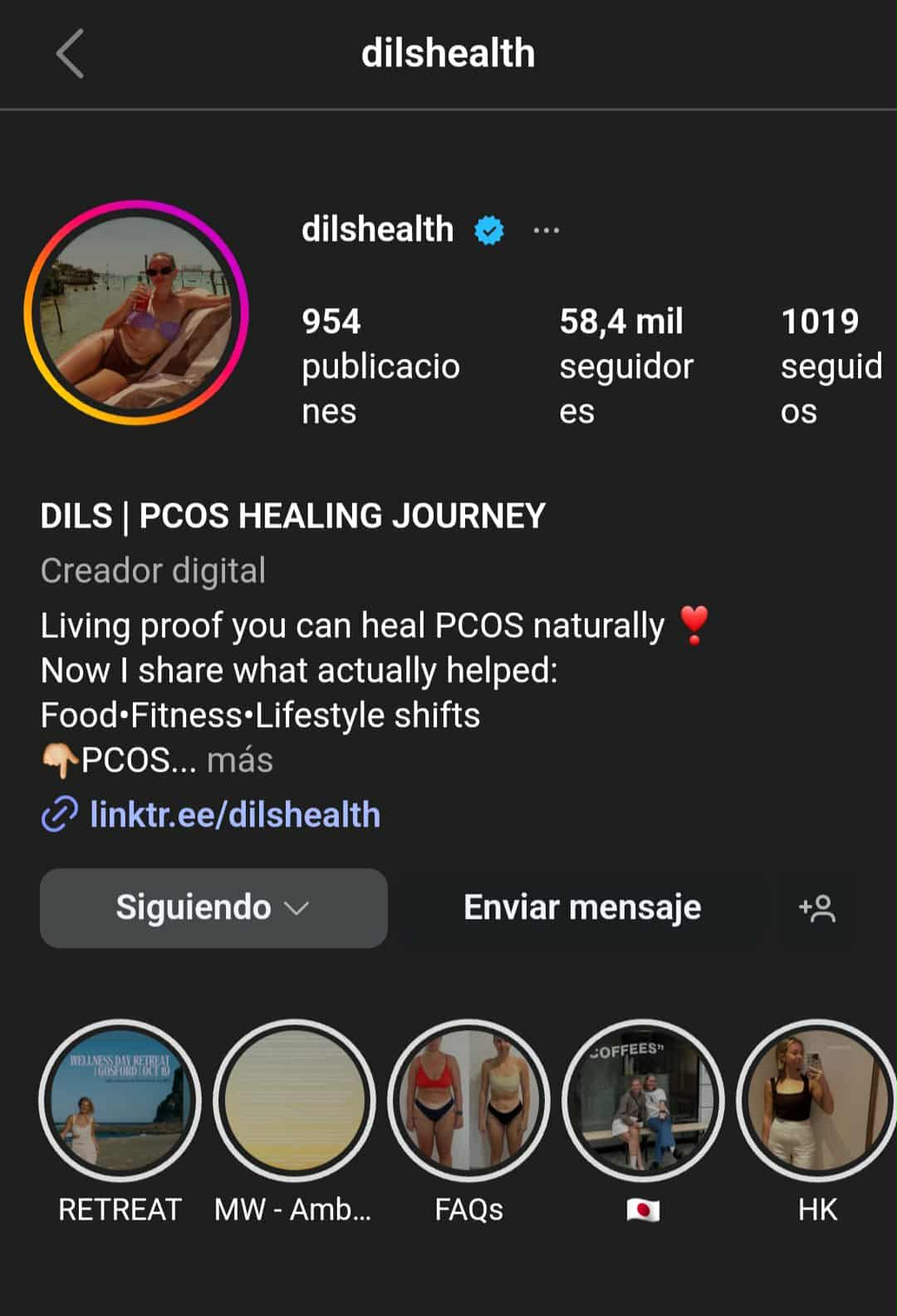The image size is (897, 1316).
Task: Open the Siguiendo dropdown
Action: pyautogui.click(x=213, y=908)
